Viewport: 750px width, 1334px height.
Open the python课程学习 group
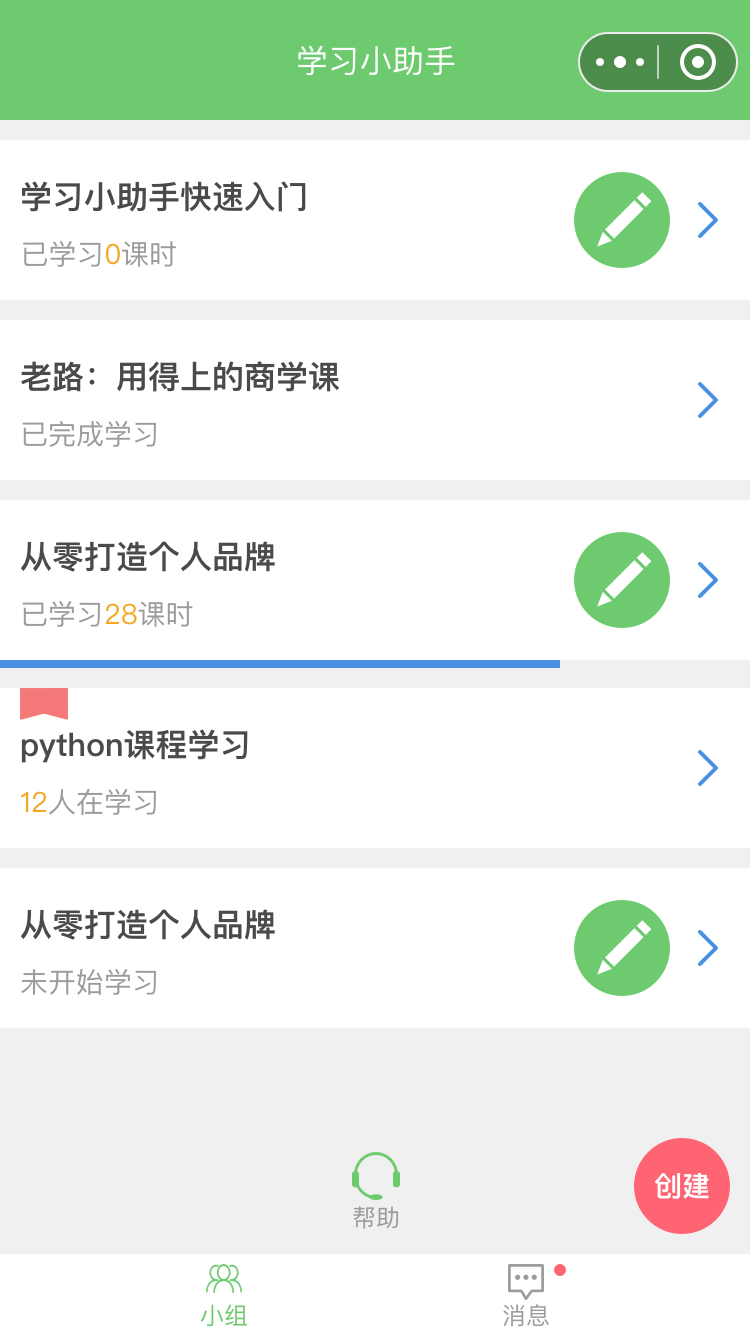375,768
